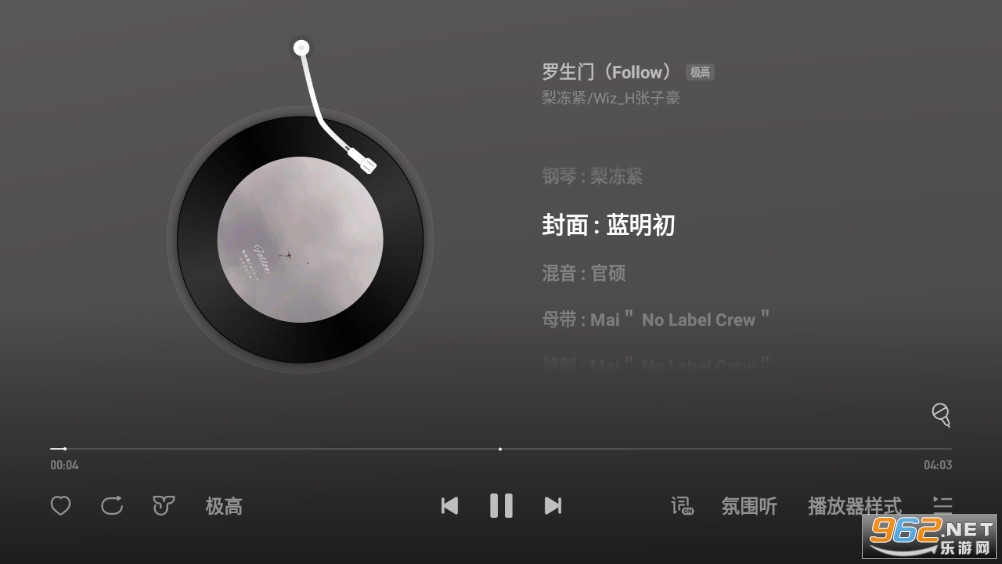Tap the 极高 quality badge beside title

[700, 72]
